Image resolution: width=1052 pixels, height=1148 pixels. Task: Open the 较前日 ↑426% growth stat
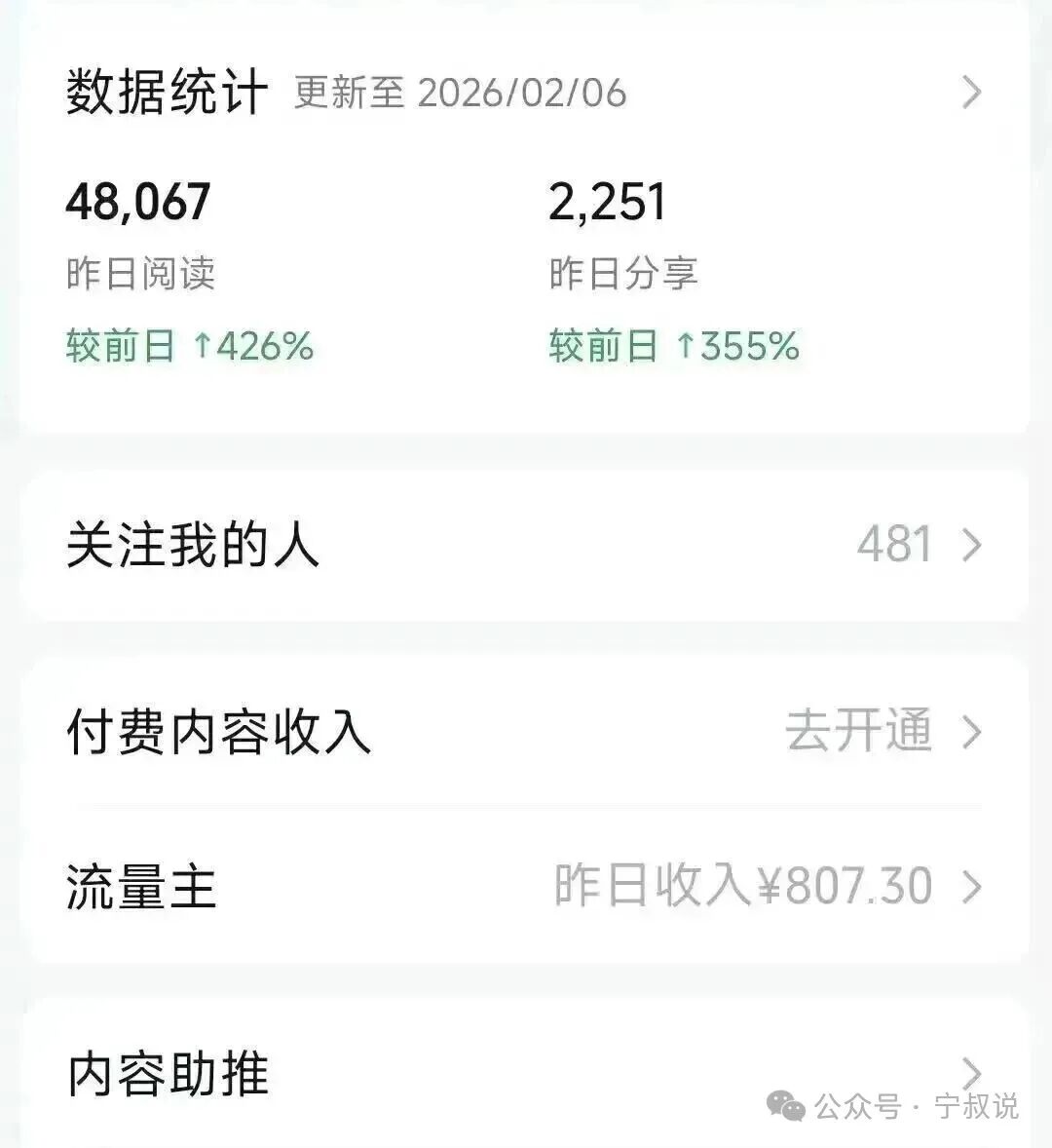pos(187,345)
